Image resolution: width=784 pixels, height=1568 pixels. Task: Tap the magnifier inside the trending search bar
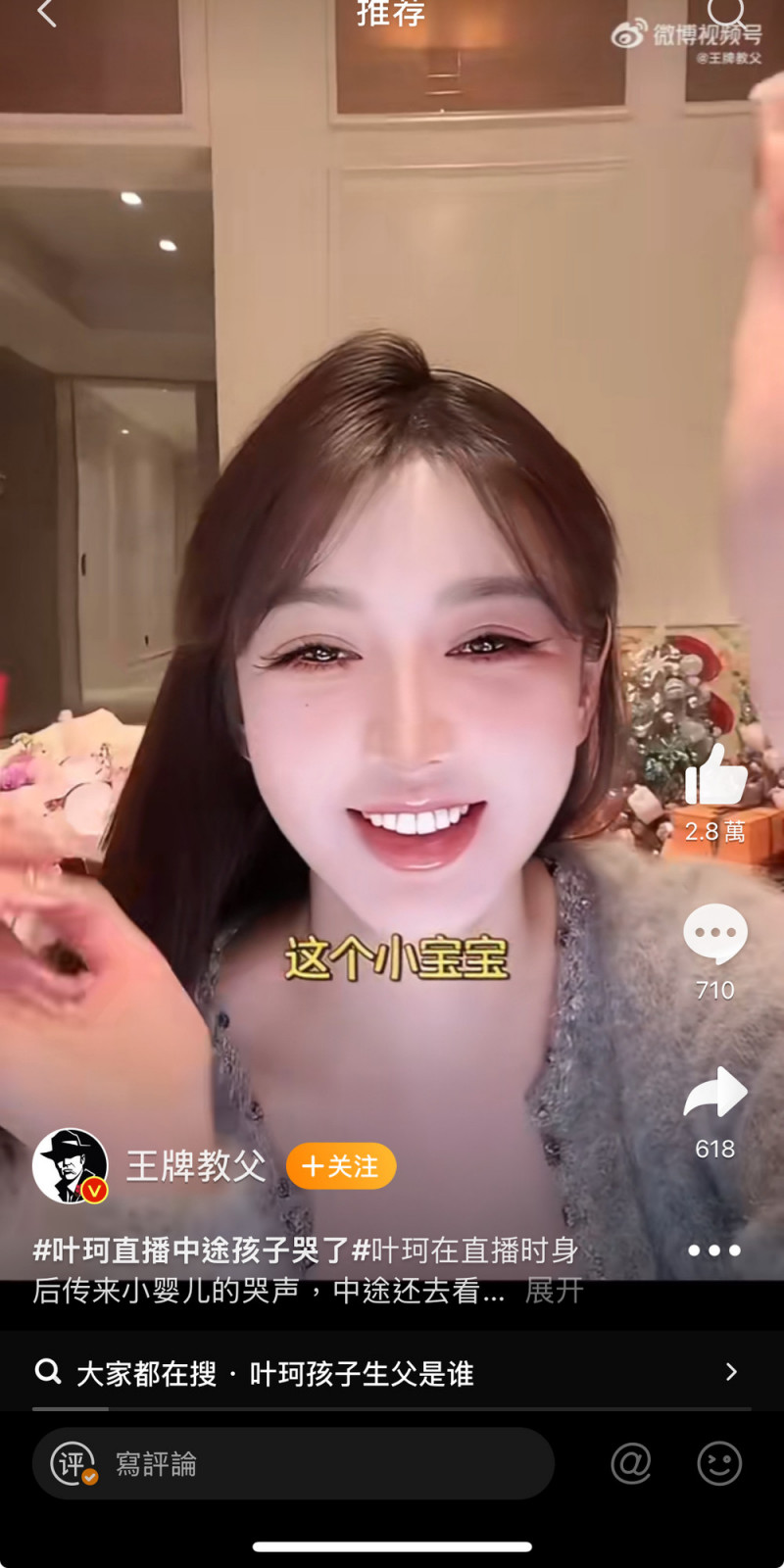(47, 1372)
